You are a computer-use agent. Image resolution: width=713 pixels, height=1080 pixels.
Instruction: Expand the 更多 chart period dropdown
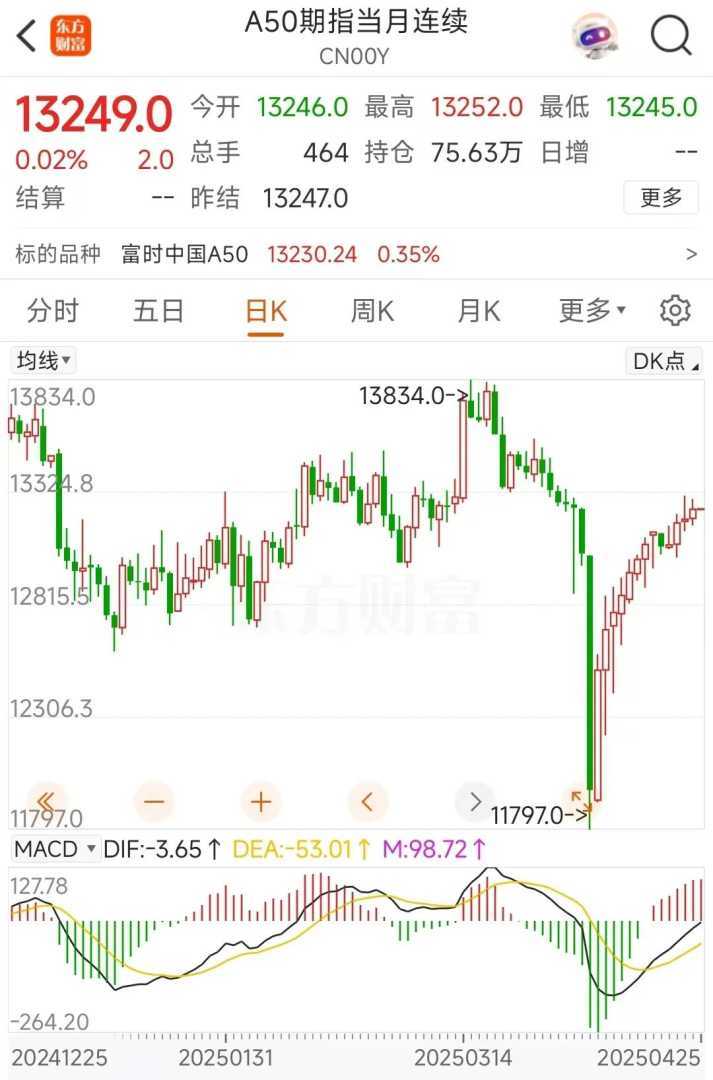[592, 311]
